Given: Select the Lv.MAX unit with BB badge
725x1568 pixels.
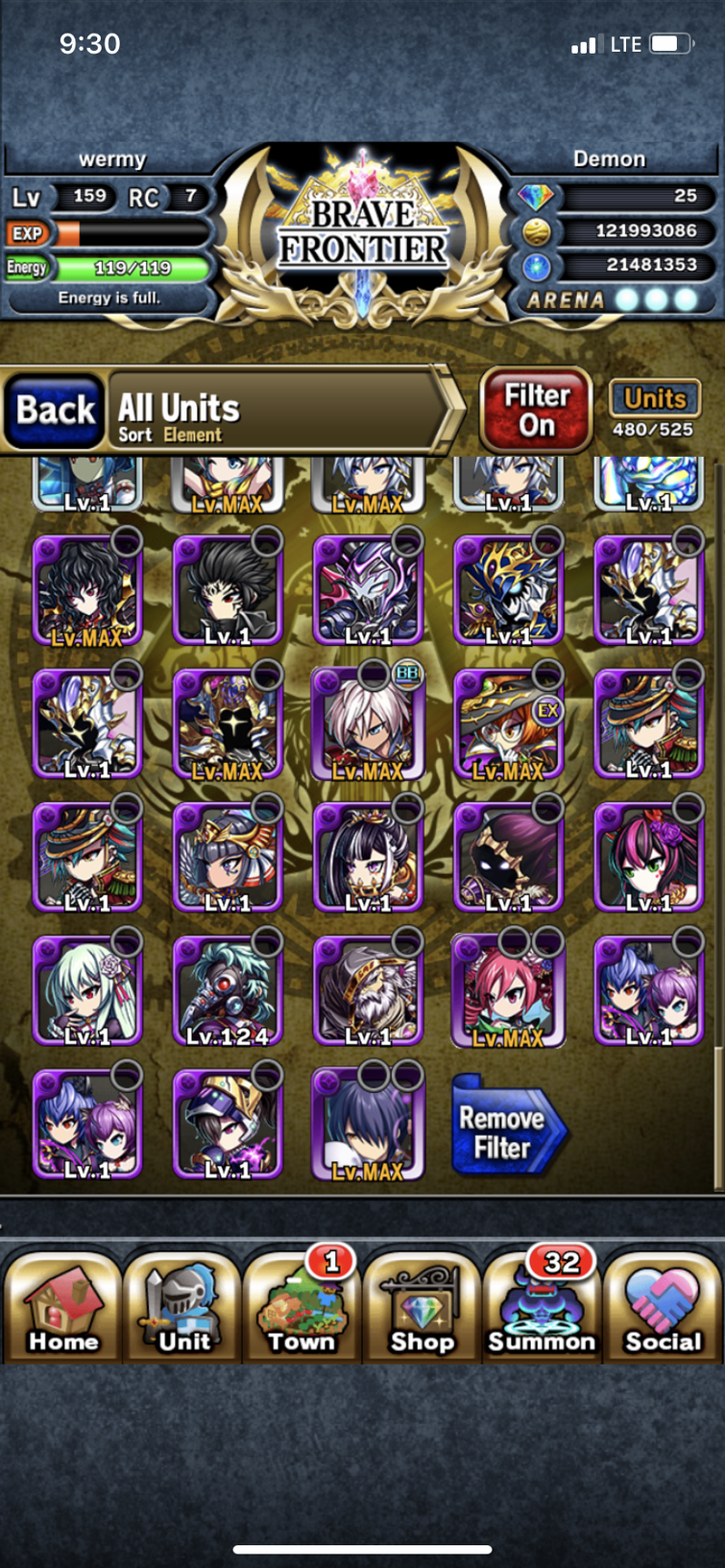Looking at the screenshot, I should (x=368, y=725).
